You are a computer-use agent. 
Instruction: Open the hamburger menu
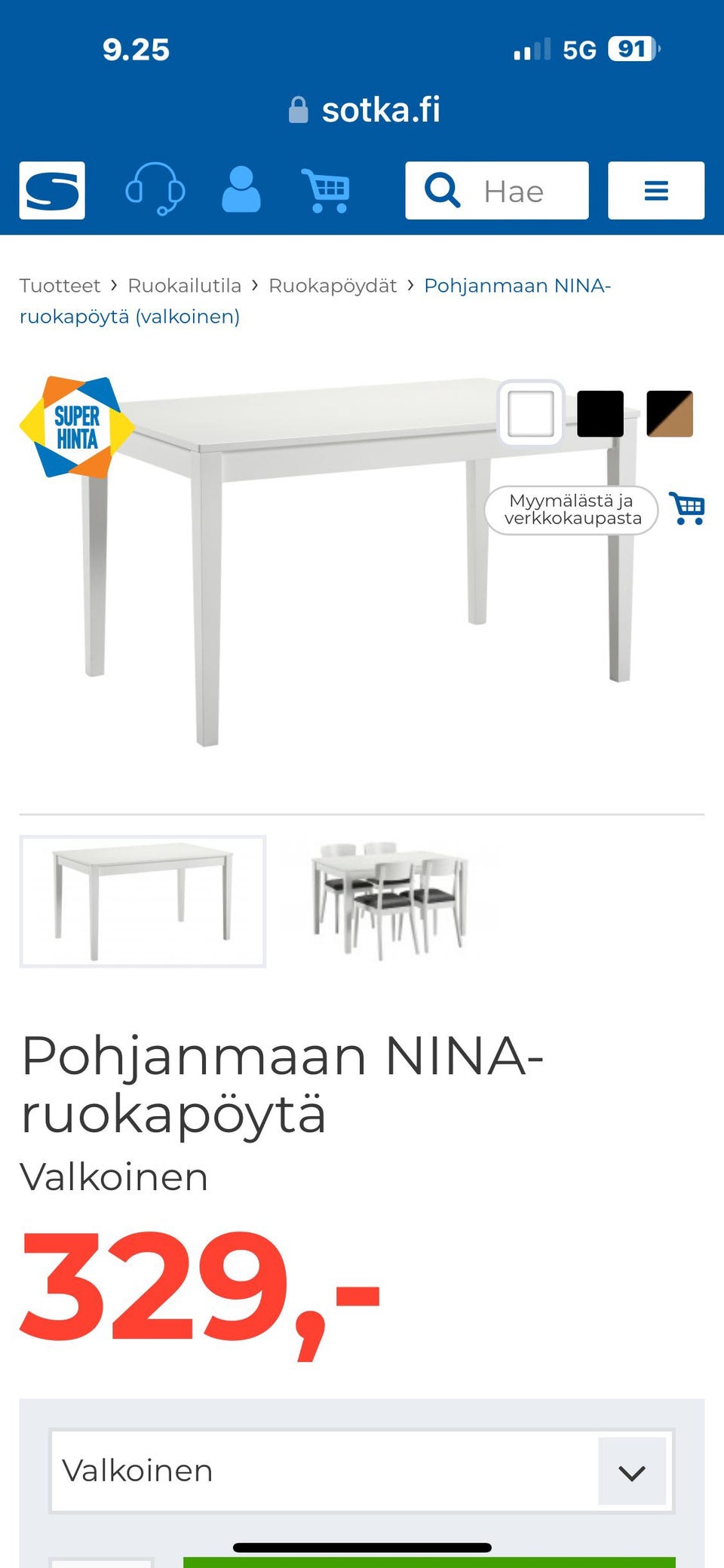click(656, 191)
